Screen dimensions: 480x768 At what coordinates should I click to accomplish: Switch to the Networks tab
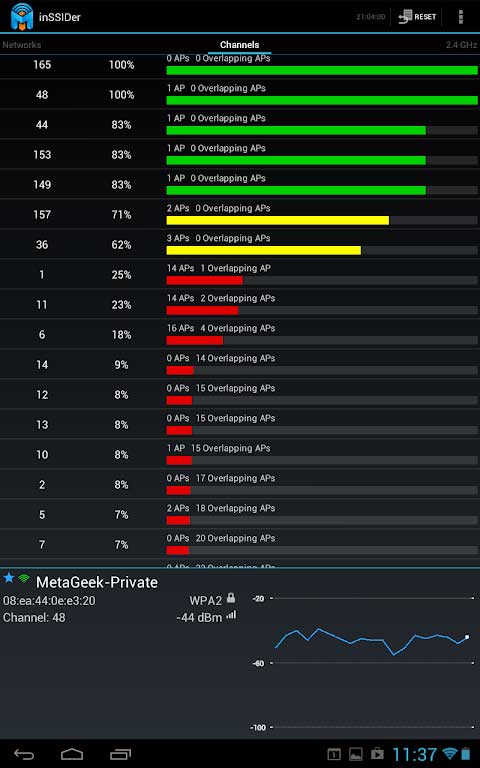coord(22,45)
